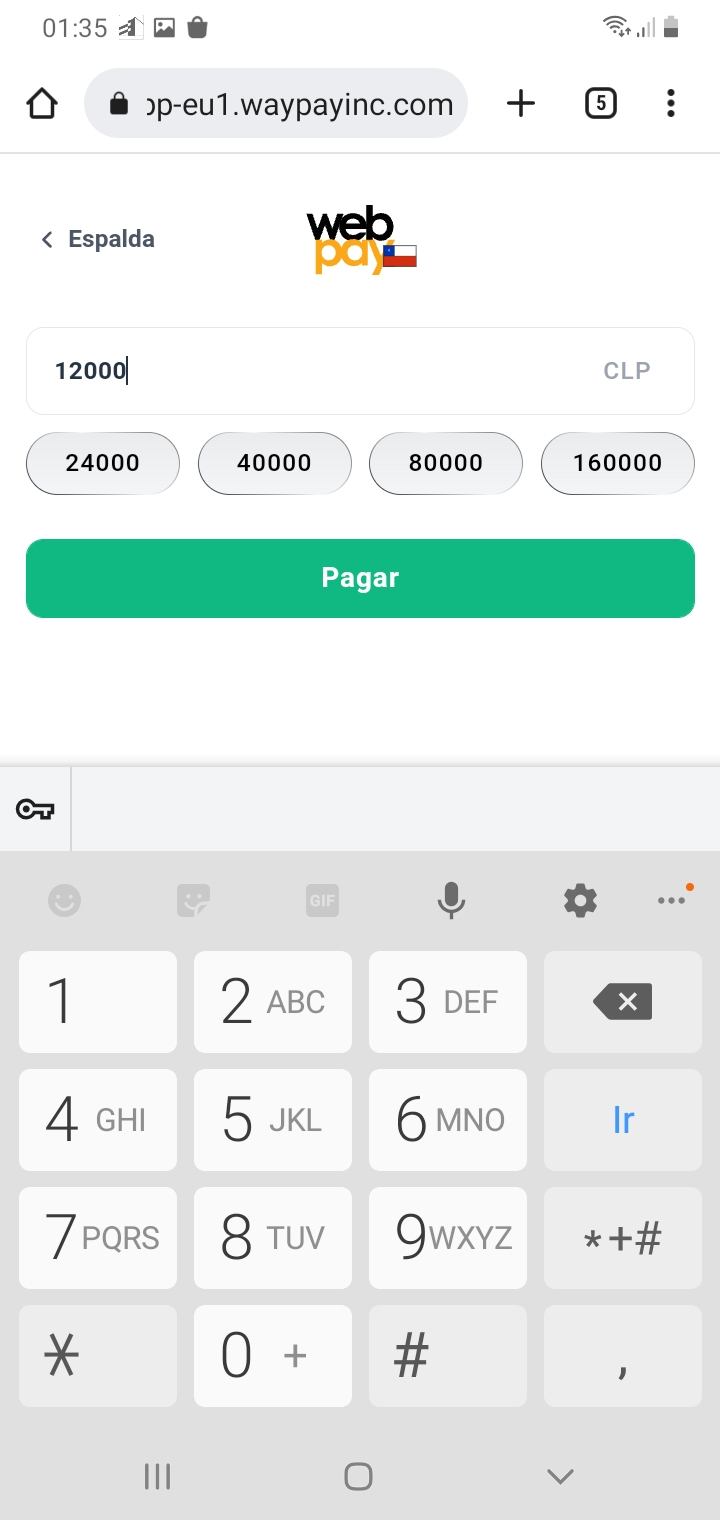Tap the green Pagar button
This screenshot has width=720, height=1520.
pyautogui.click(x=360, y=578)
